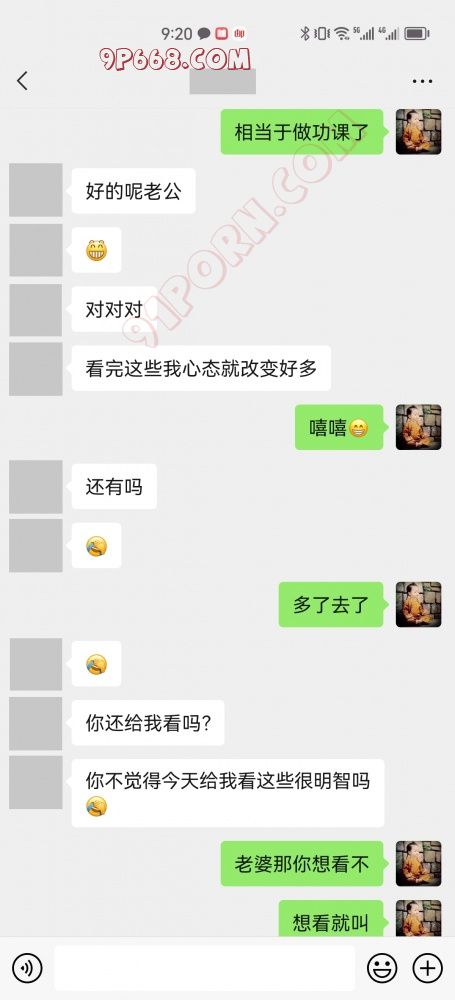455x1000 pixels.
Task: Tap the message text field
Action: tap(204, 968)
